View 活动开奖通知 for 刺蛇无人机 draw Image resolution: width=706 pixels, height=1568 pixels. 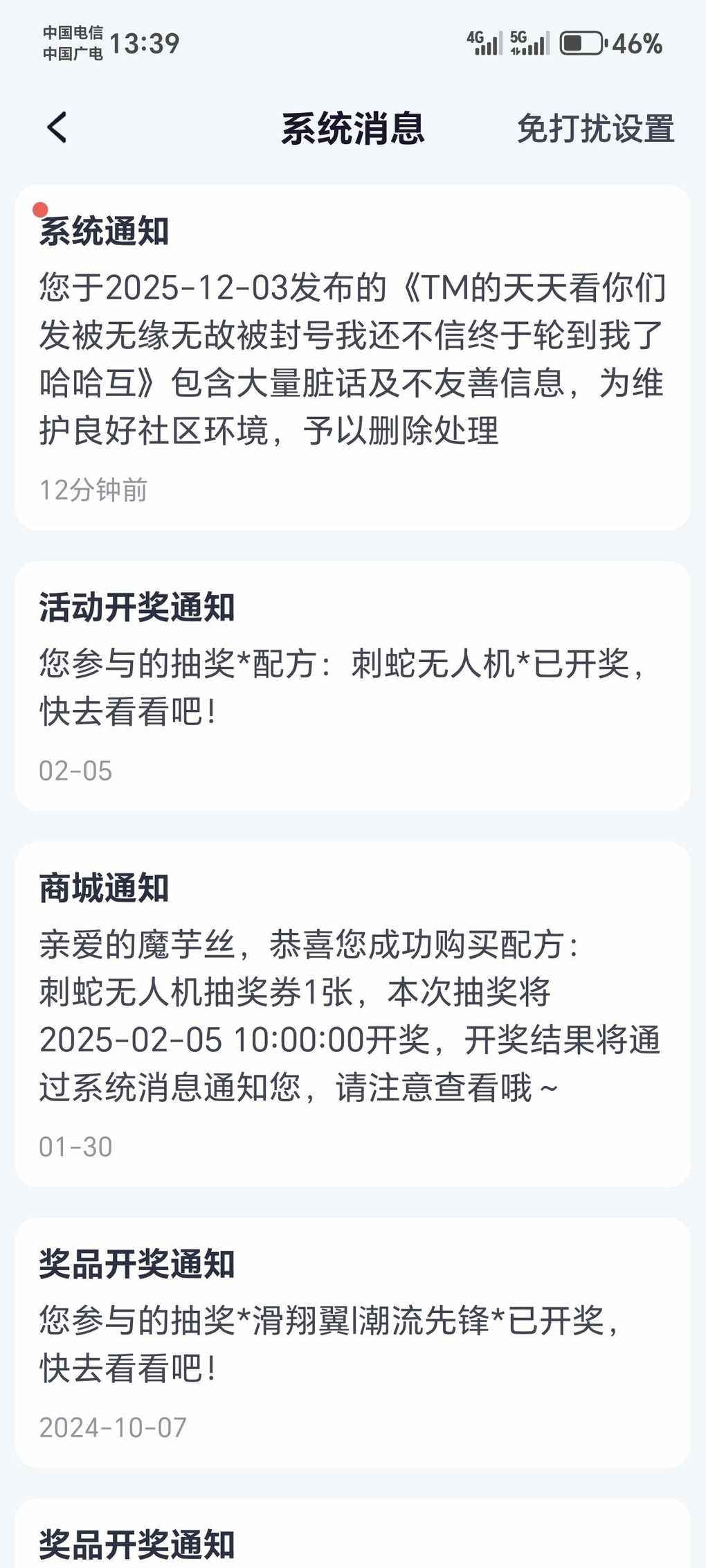352,686
